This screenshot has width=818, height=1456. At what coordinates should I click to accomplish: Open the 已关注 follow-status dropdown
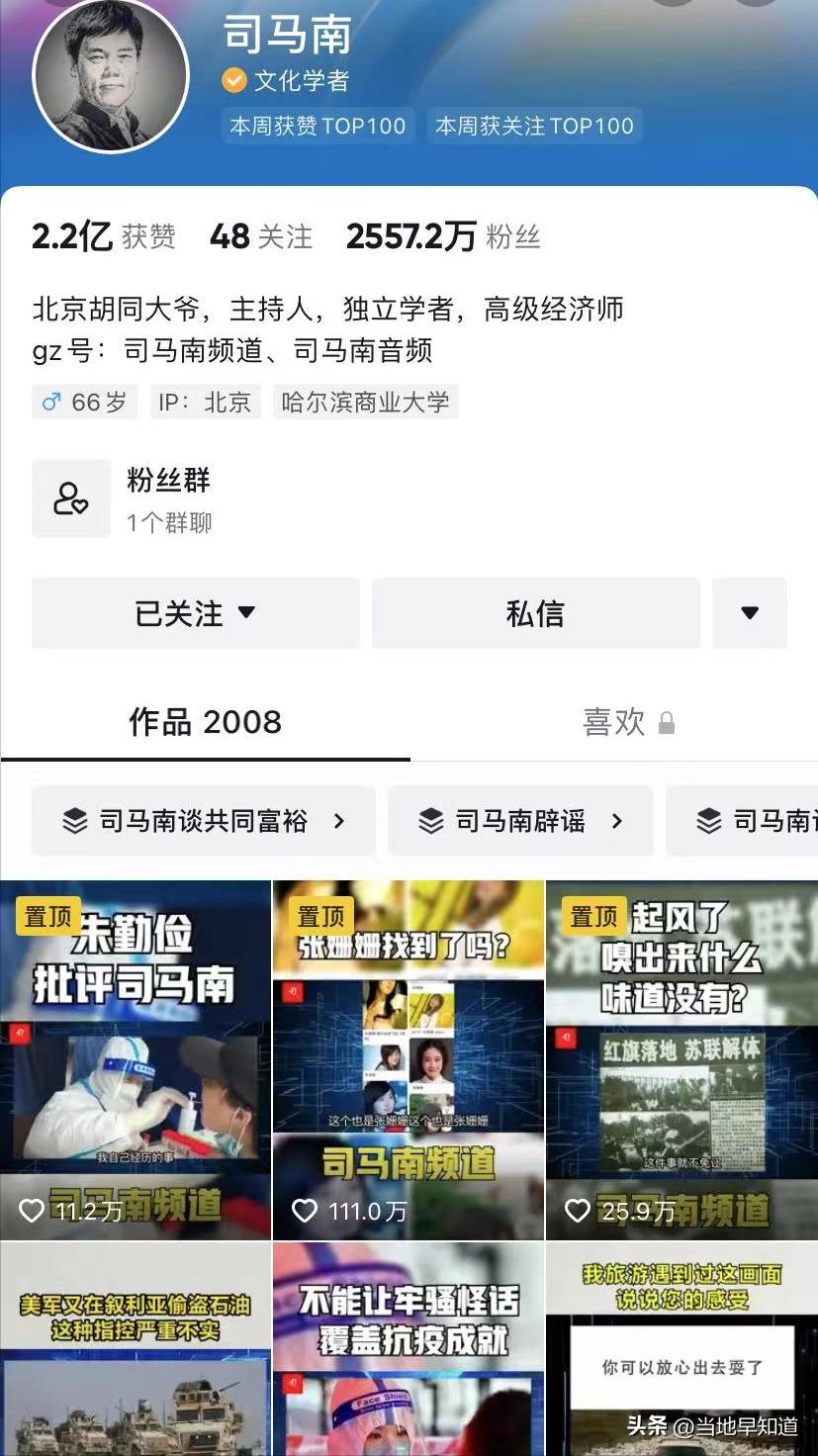pos(195,613)
